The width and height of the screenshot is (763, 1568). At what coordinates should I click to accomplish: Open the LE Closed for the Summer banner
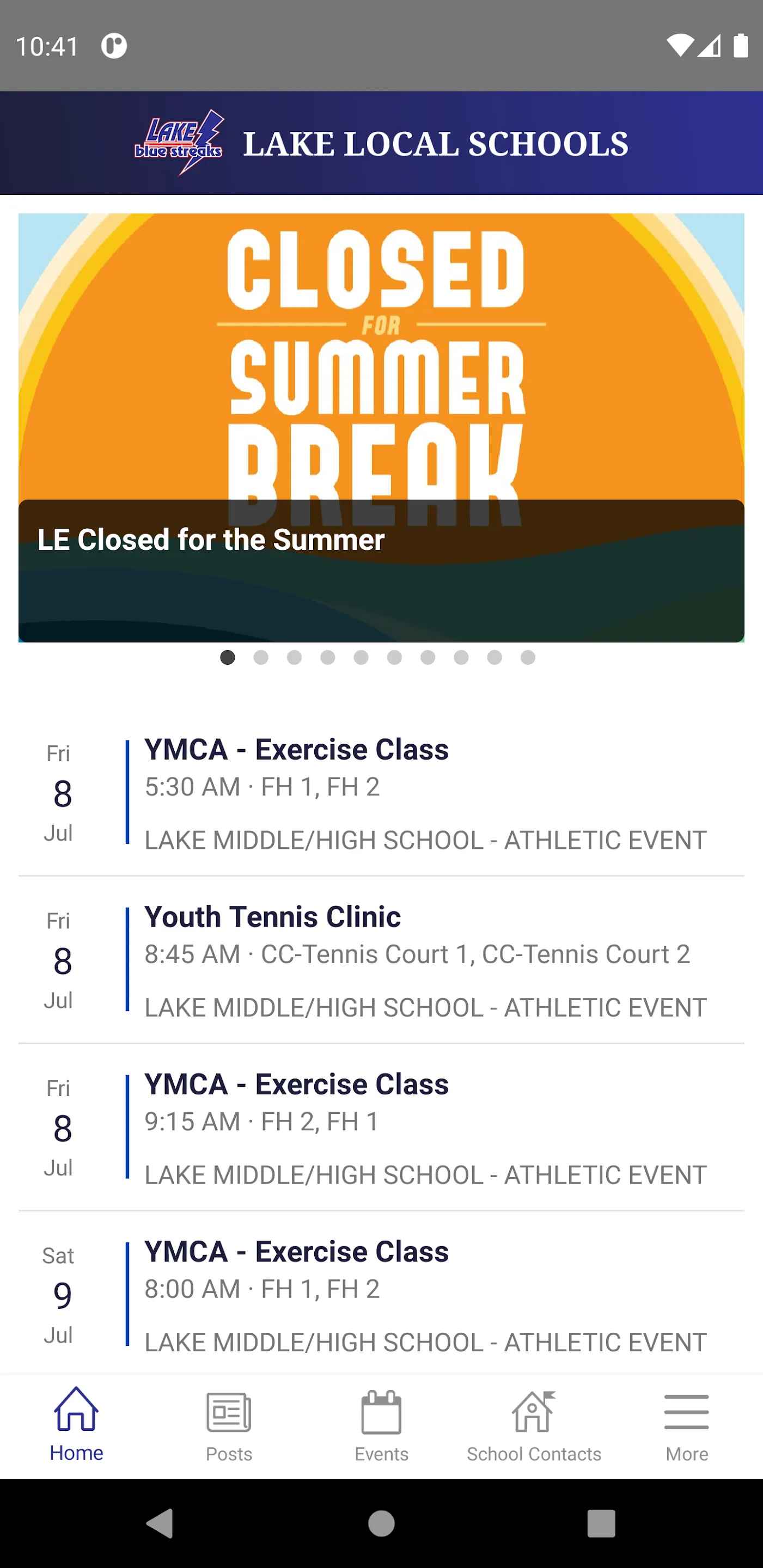coord(381,427)
